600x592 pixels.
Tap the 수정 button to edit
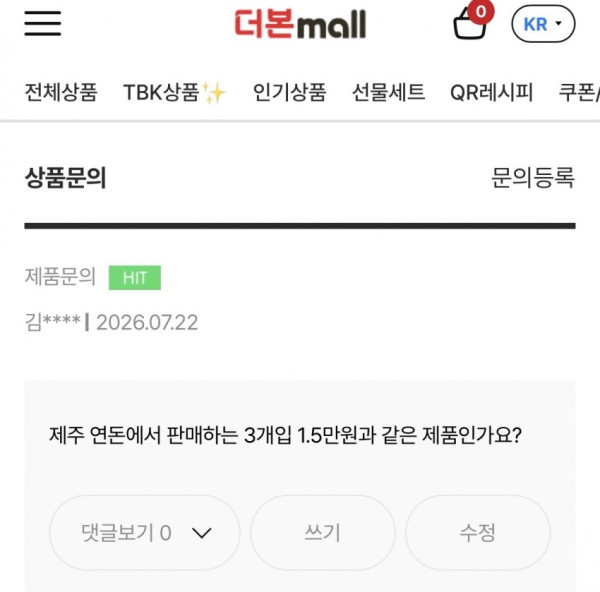(478, 532)
